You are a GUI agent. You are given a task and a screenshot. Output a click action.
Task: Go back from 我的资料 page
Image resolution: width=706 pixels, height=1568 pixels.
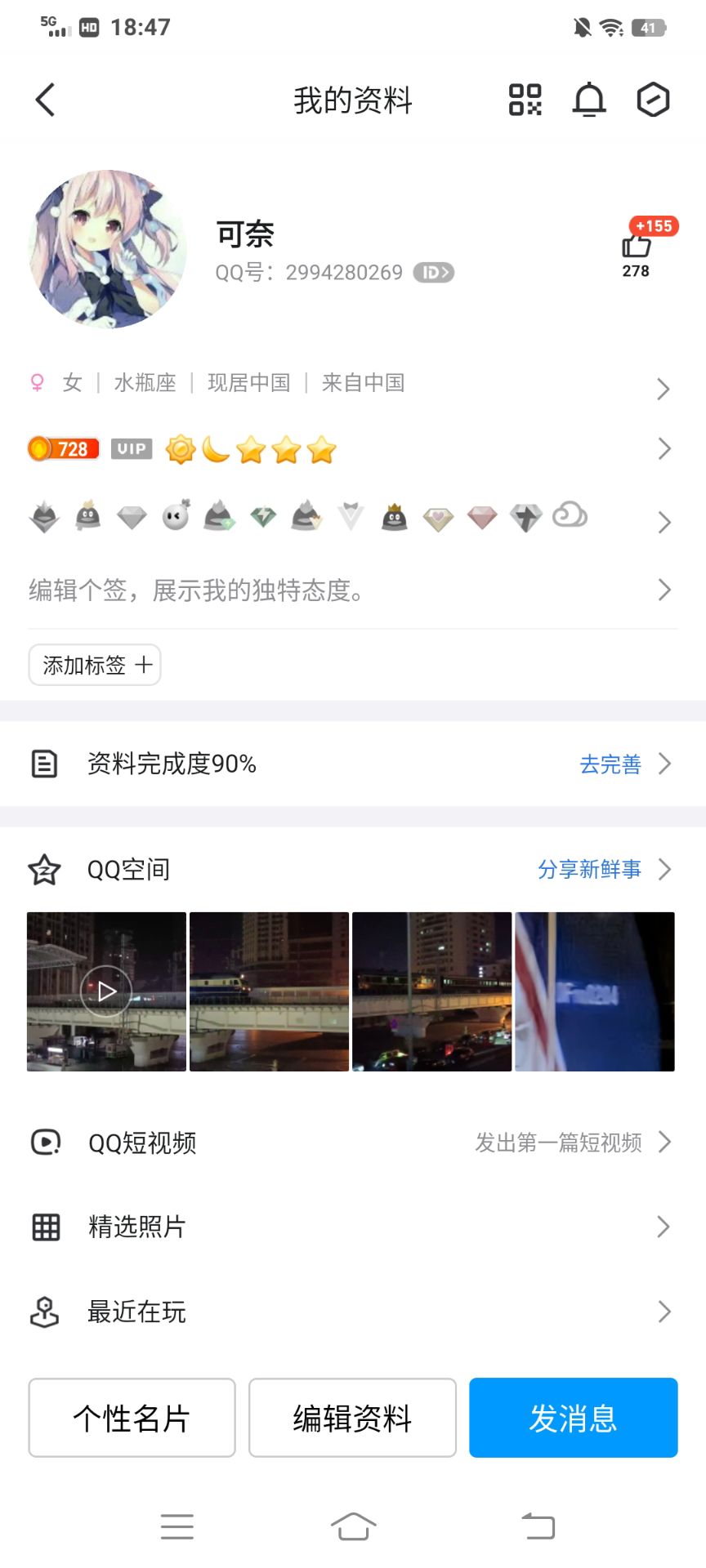46,100
